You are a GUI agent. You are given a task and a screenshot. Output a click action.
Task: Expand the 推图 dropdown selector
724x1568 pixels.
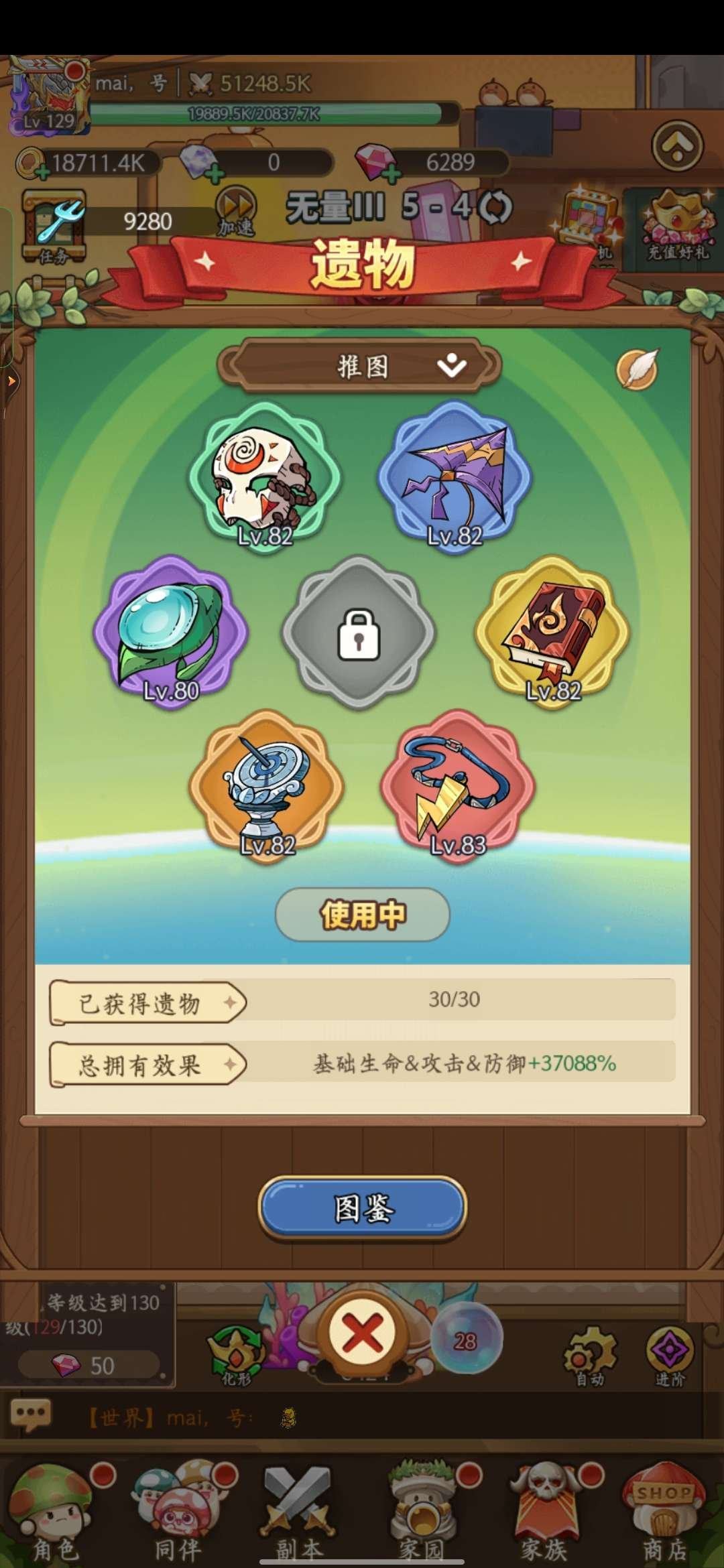[362, 365]
